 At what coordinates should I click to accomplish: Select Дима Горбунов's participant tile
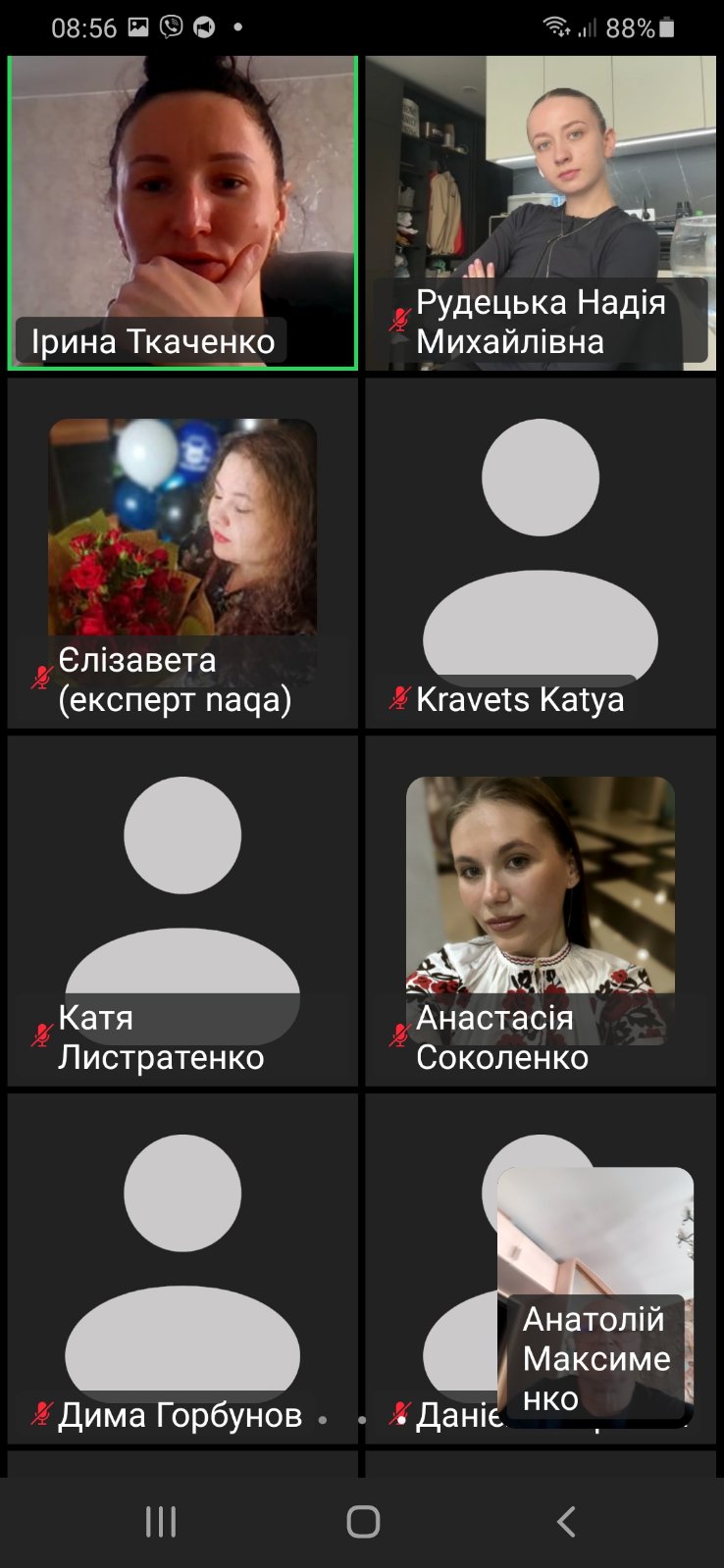tap(182, 1267)
